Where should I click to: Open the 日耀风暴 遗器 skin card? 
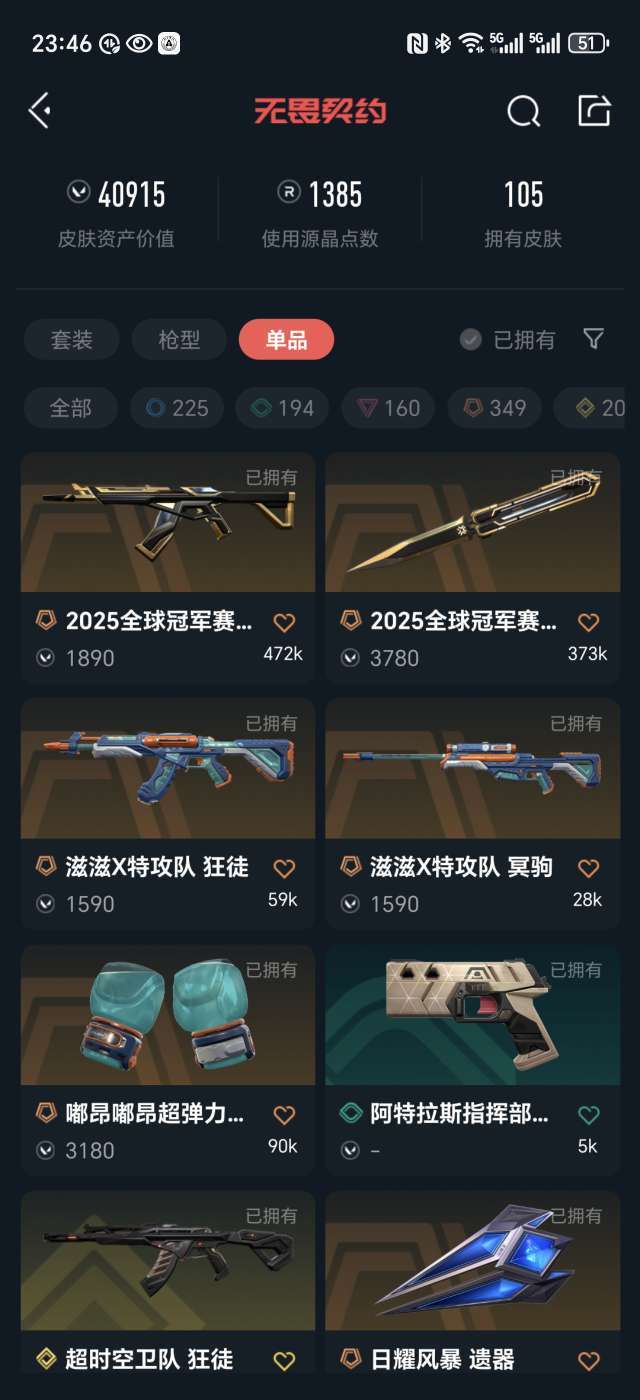[x=473, y=1285]
